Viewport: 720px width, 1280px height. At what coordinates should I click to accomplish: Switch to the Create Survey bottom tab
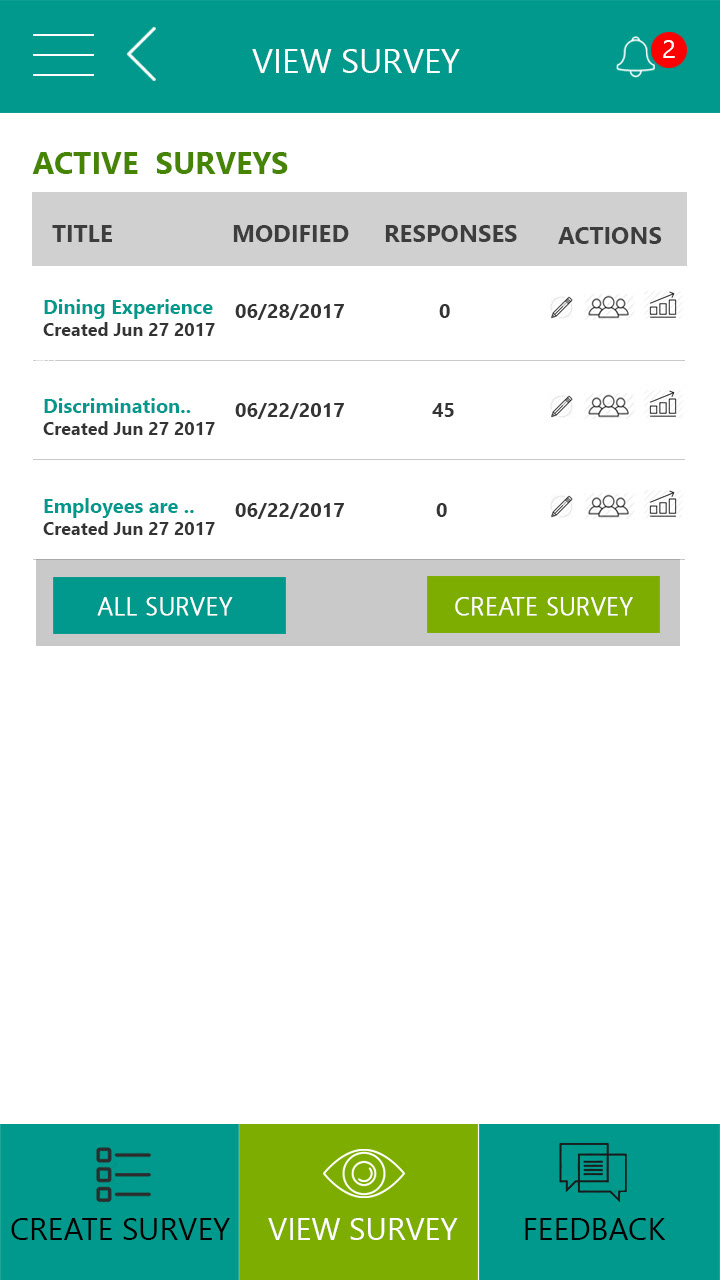120,1201
